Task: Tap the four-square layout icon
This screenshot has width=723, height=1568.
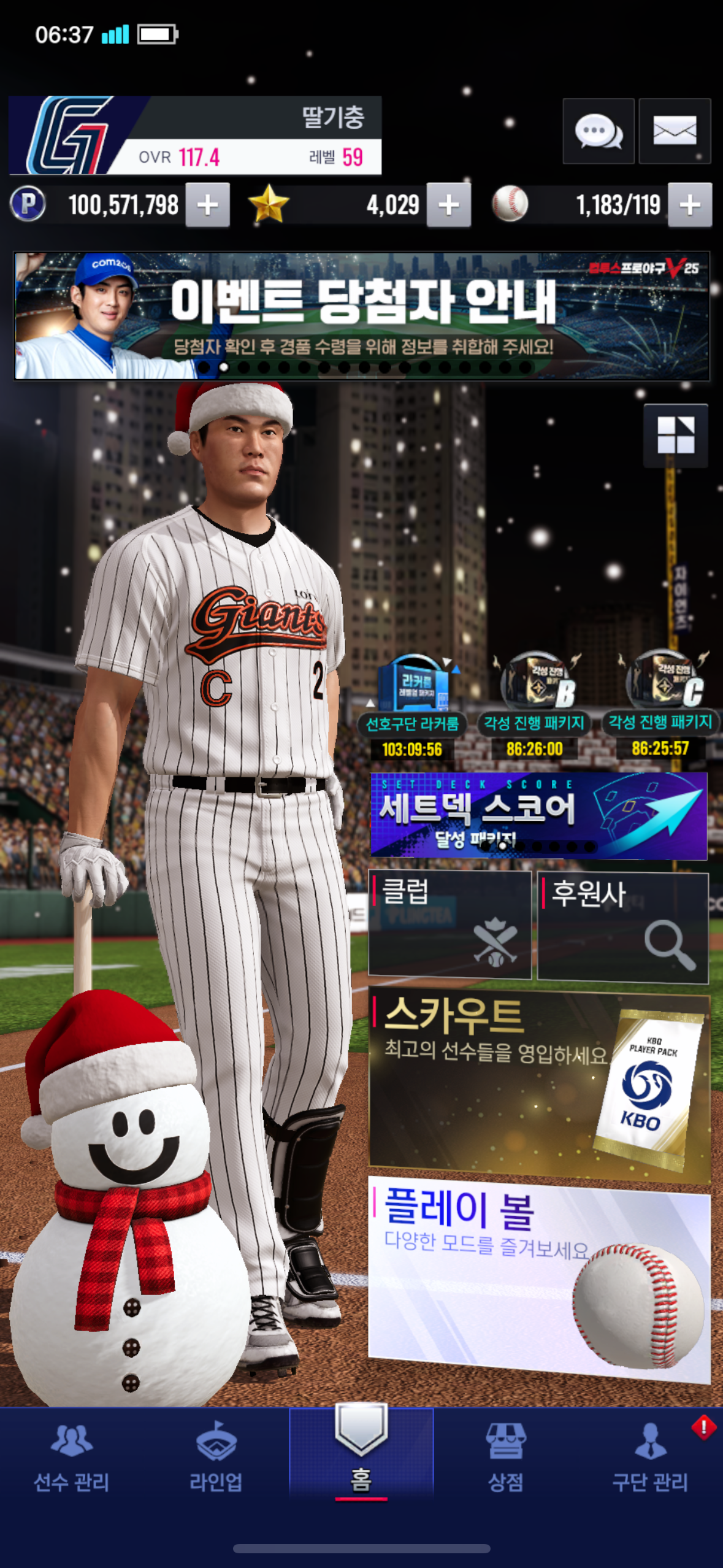Action: tap(676, 435)
